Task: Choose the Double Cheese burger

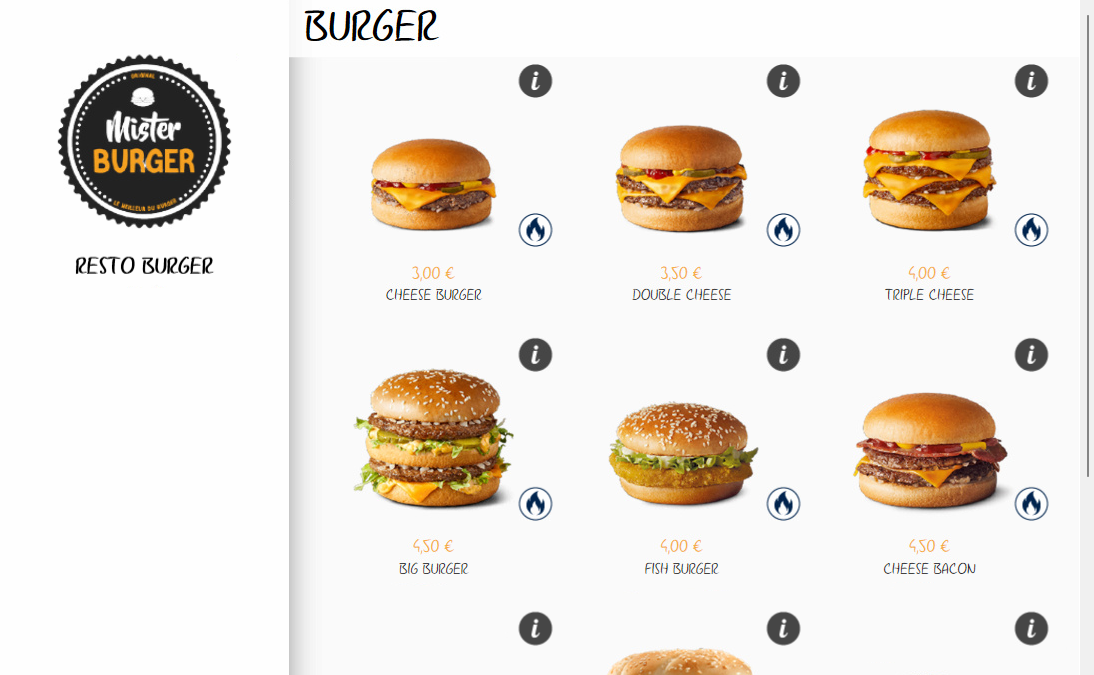Action: [x=681, y=180]
